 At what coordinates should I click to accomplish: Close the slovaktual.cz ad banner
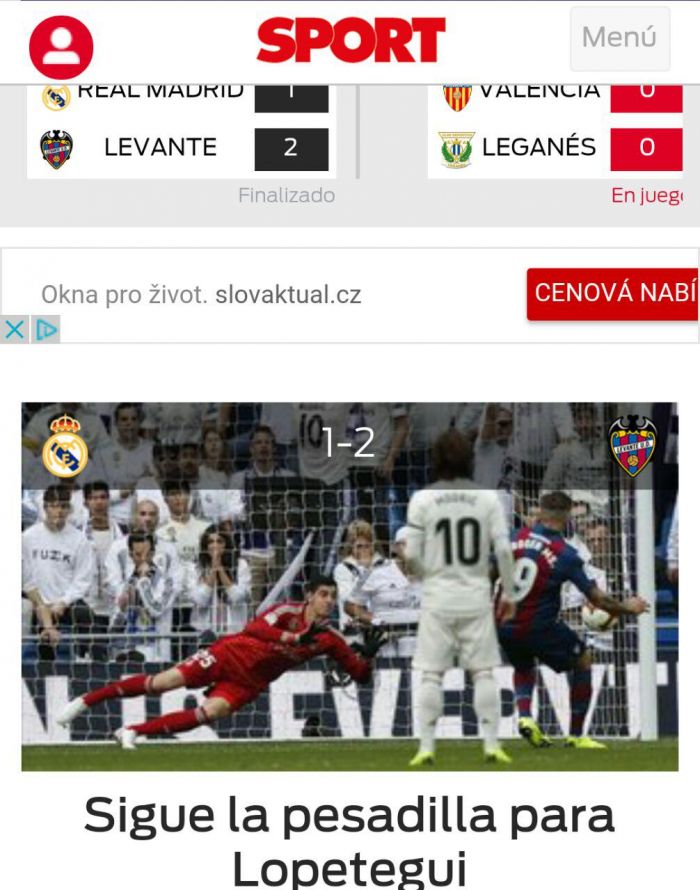click(14, 329)
